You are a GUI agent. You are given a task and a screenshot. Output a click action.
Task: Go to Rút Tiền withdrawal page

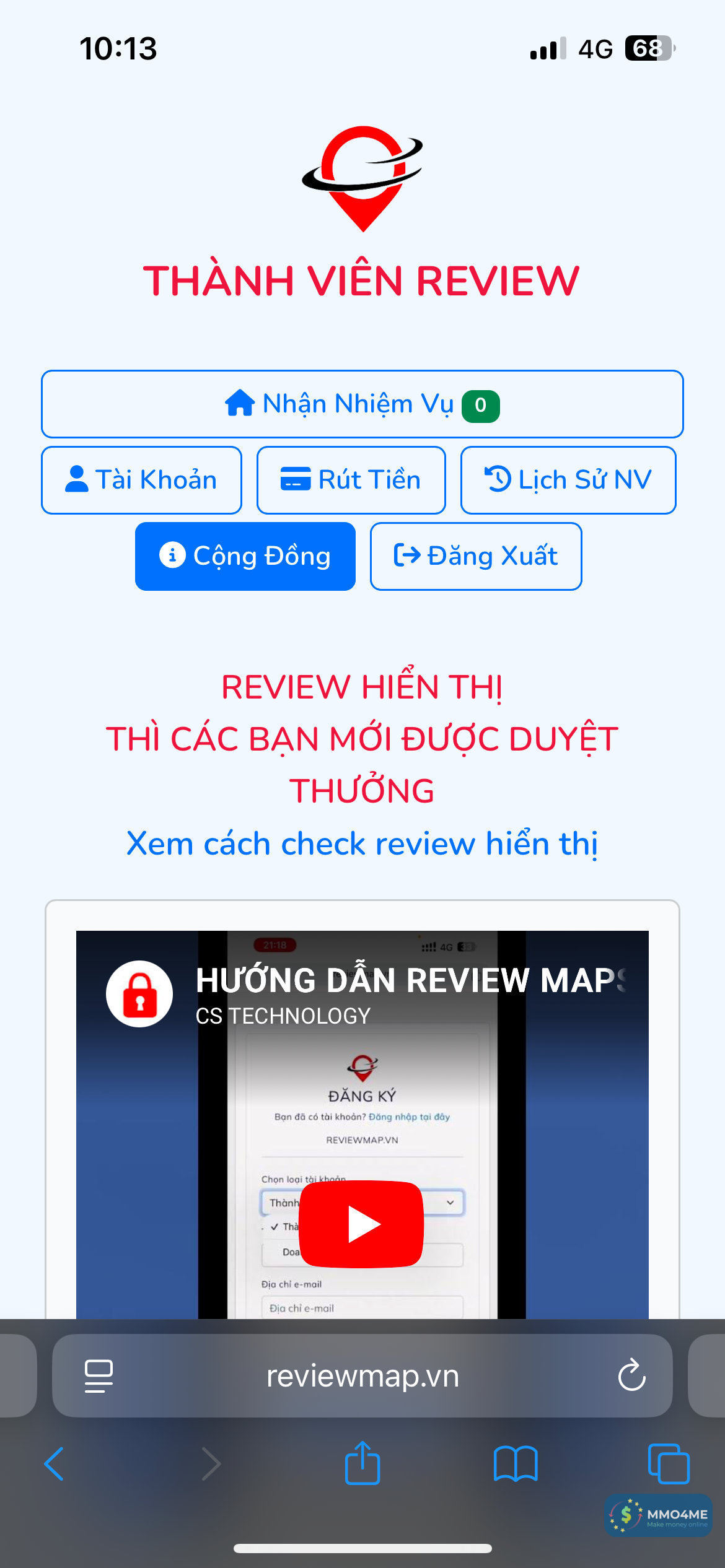point(351,480)
